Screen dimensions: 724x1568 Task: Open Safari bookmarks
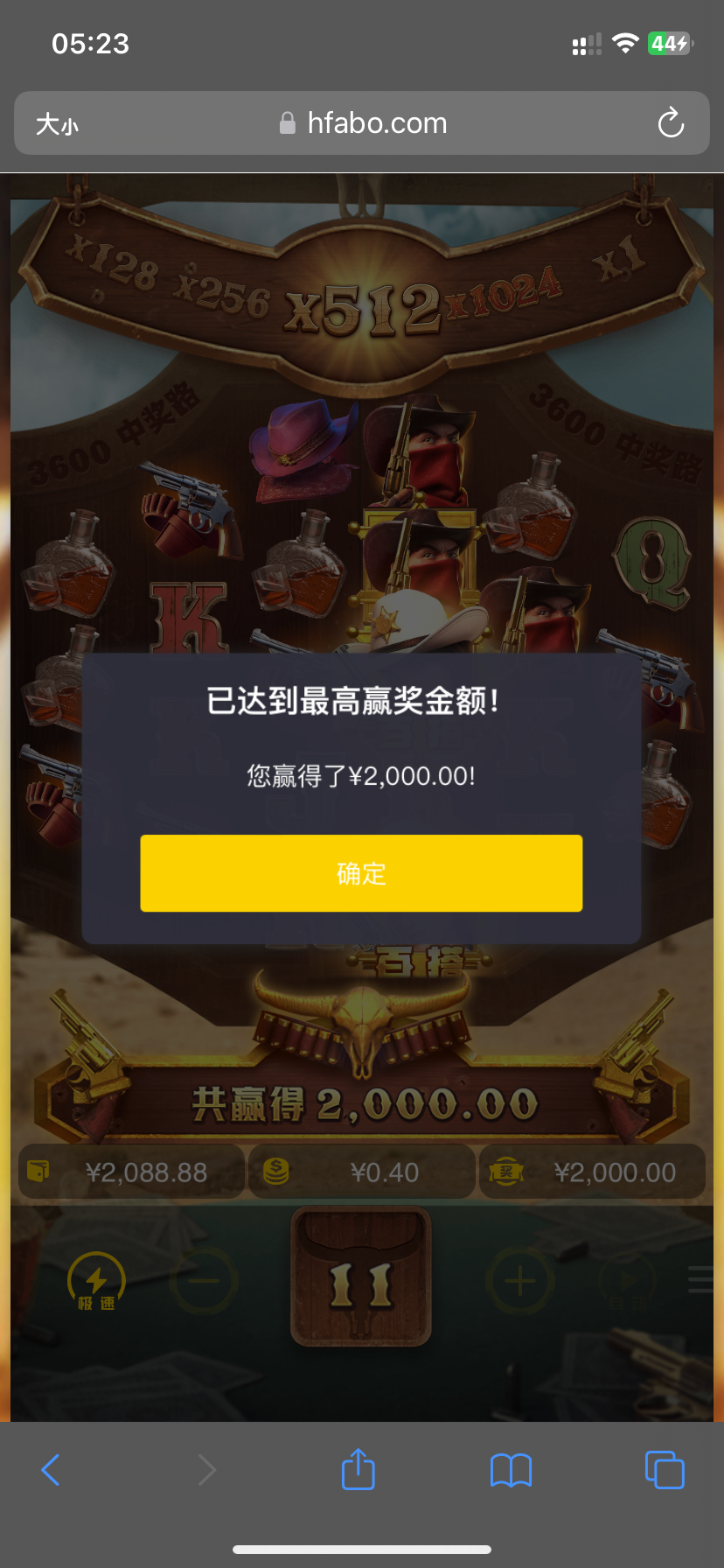[511, 1470]
